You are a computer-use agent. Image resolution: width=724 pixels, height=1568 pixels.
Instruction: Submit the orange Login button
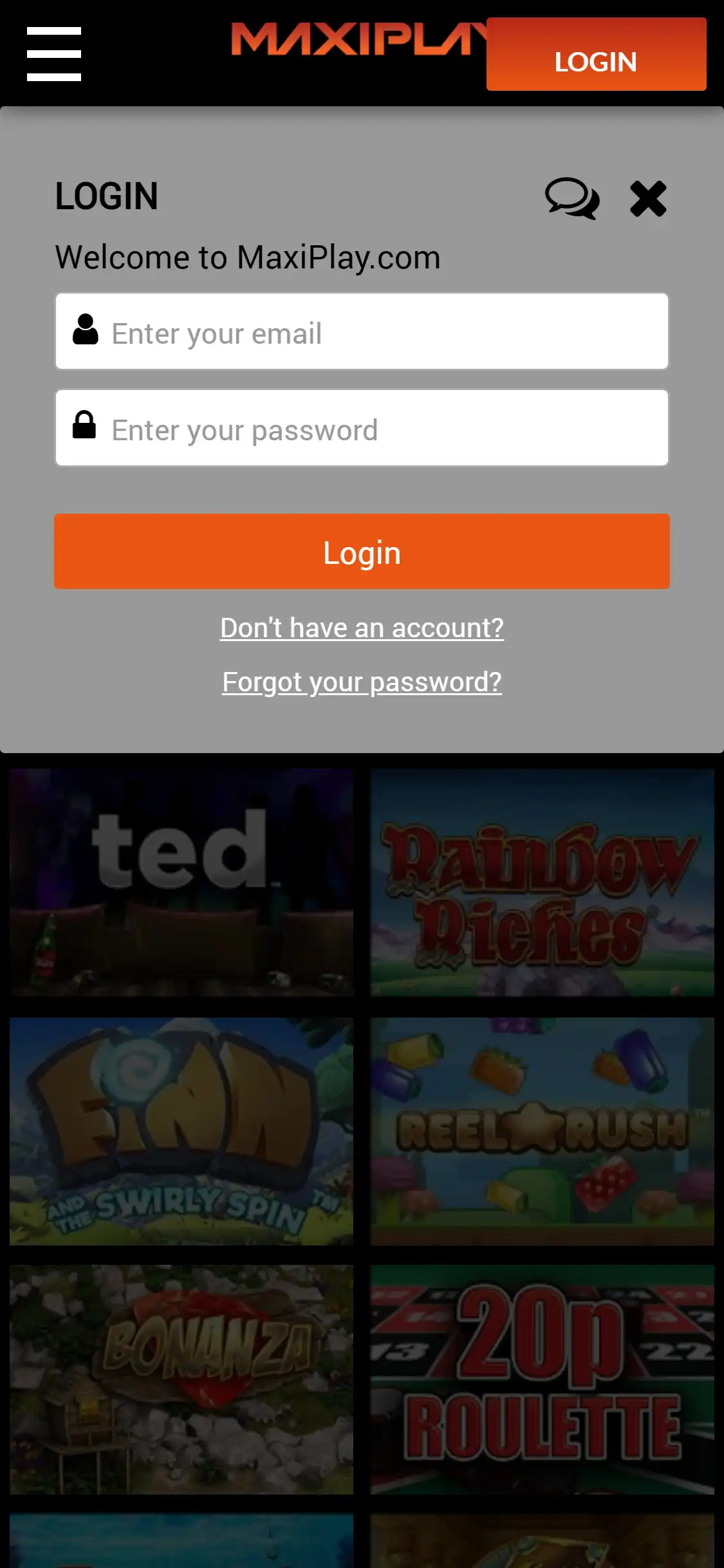point(362,552)
